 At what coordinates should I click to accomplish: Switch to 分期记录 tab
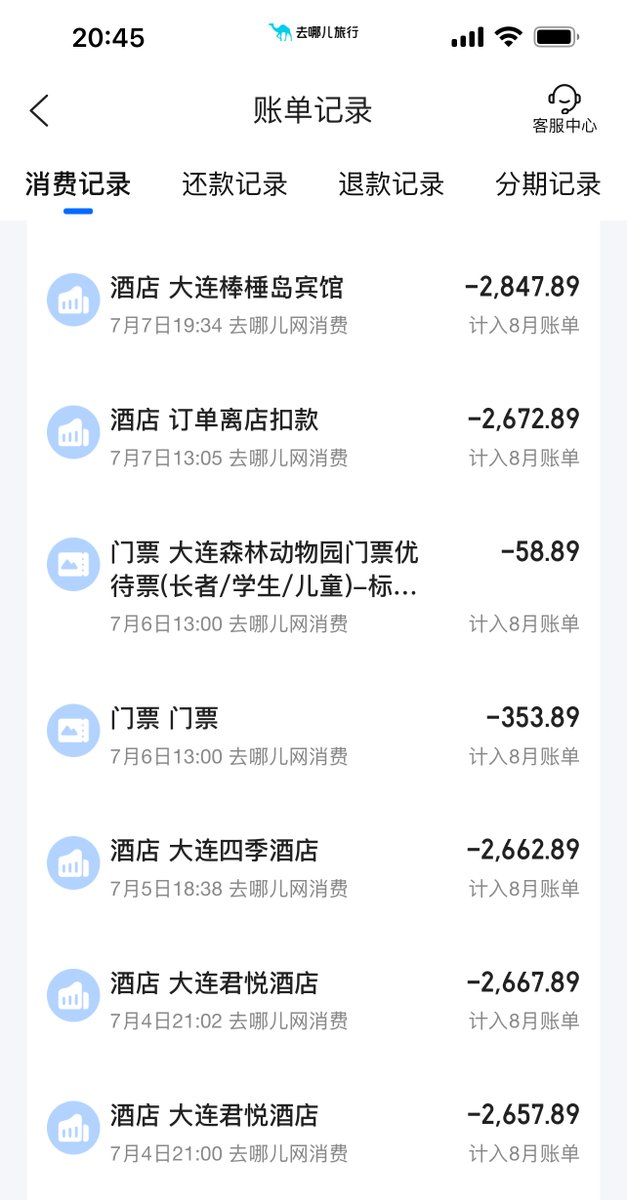(548, 185)
